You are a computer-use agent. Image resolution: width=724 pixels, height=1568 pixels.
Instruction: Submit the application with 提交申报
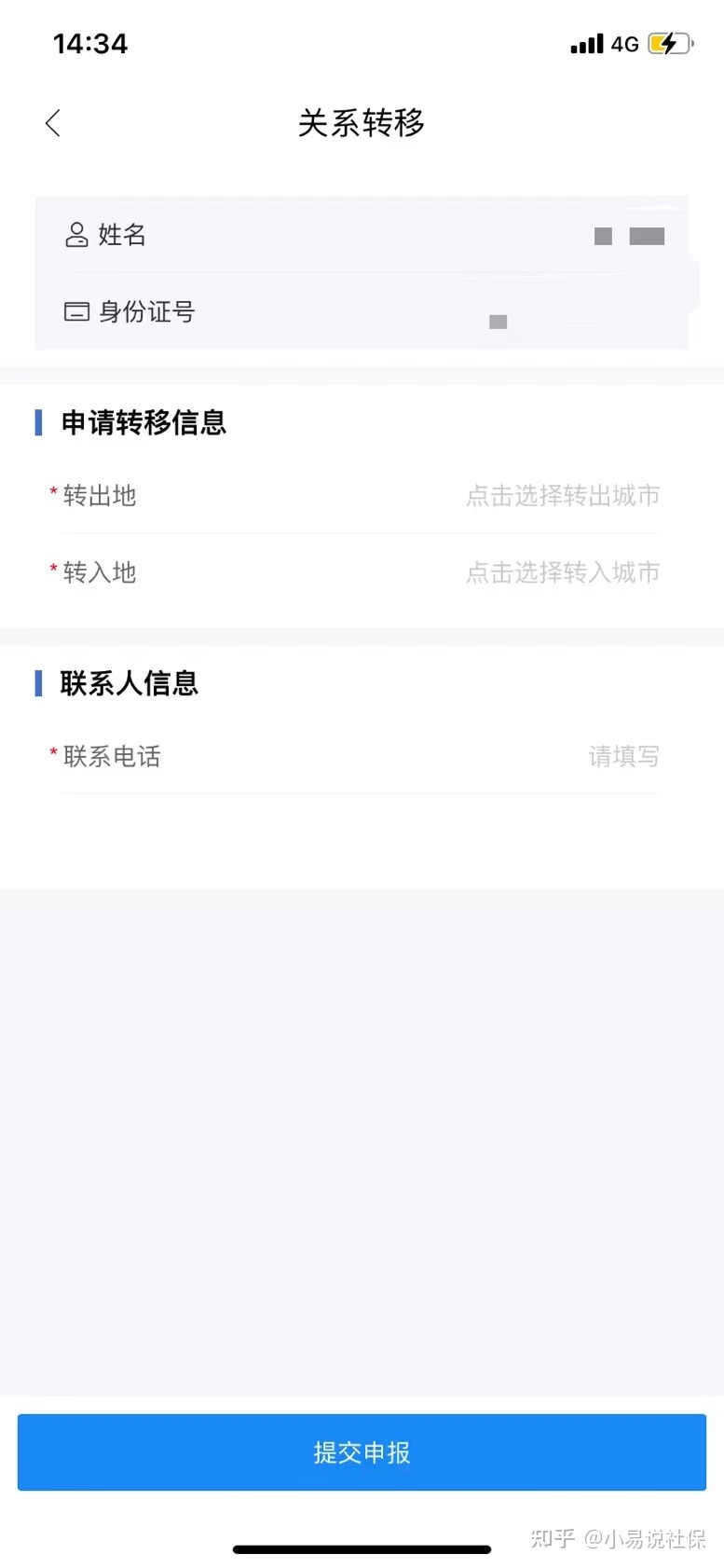coord(362,1452)
